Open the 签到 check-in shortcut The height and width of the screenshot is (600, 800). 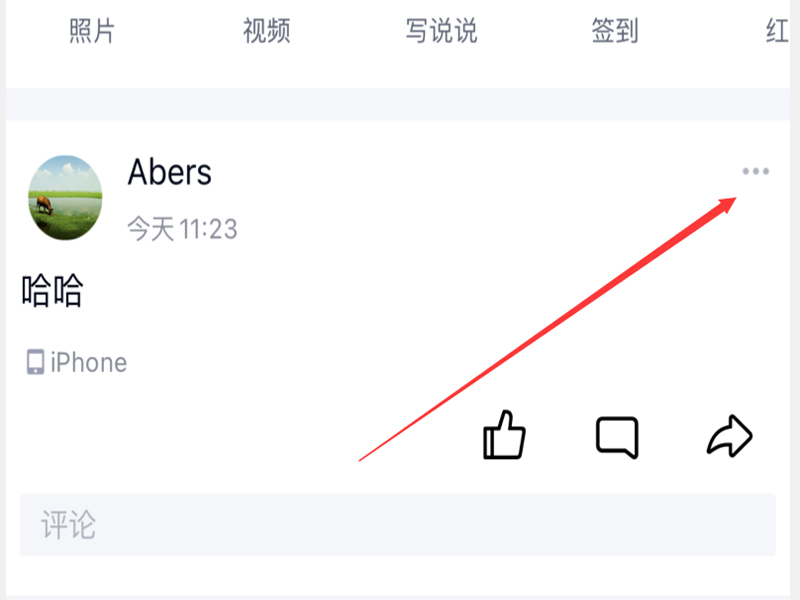(615, 31)
